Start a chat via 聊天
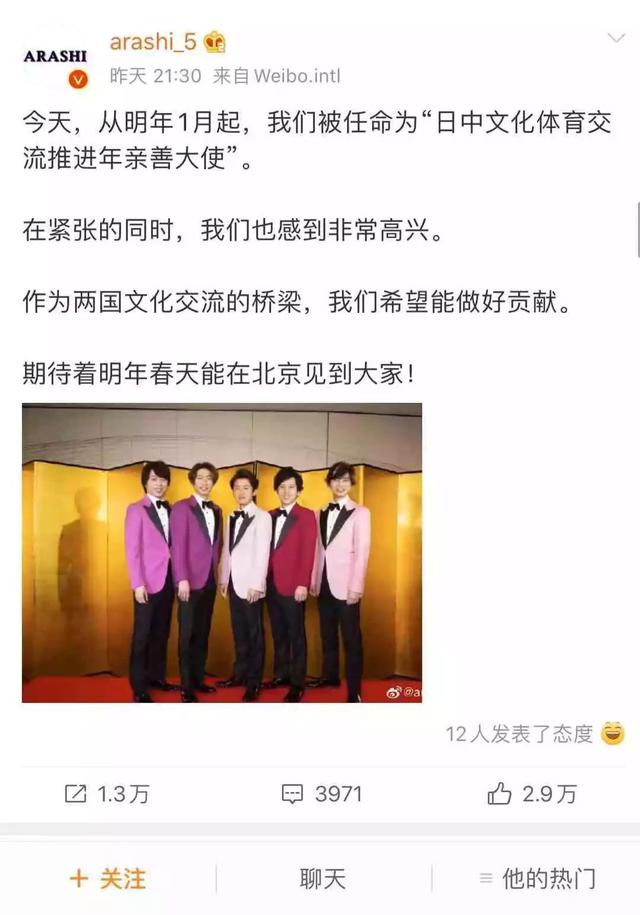640x915 pixels. pyautogui.click(x=322, y=878)
